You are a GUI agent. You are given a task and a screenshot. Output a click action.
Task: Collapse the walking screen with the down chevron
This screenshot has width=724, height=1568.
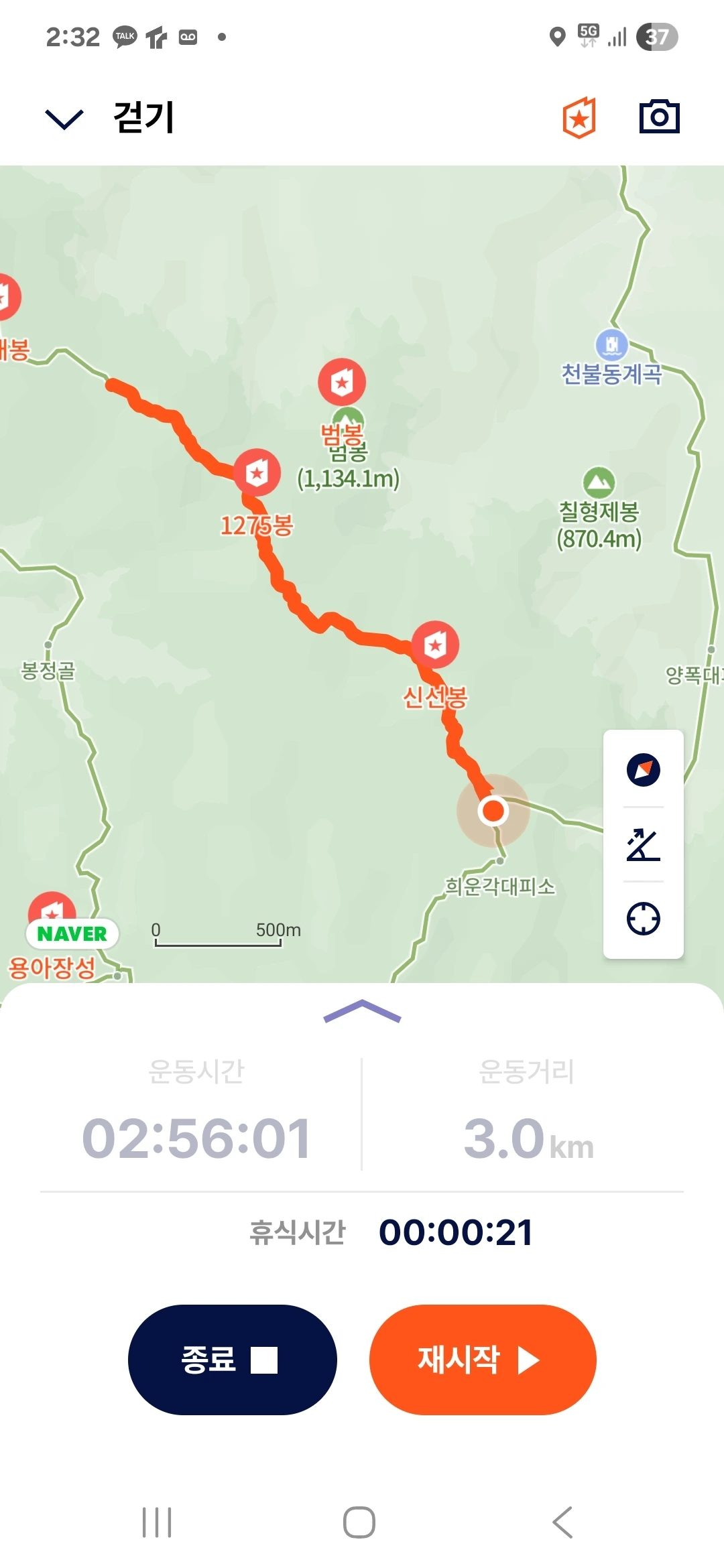(64, 119)
